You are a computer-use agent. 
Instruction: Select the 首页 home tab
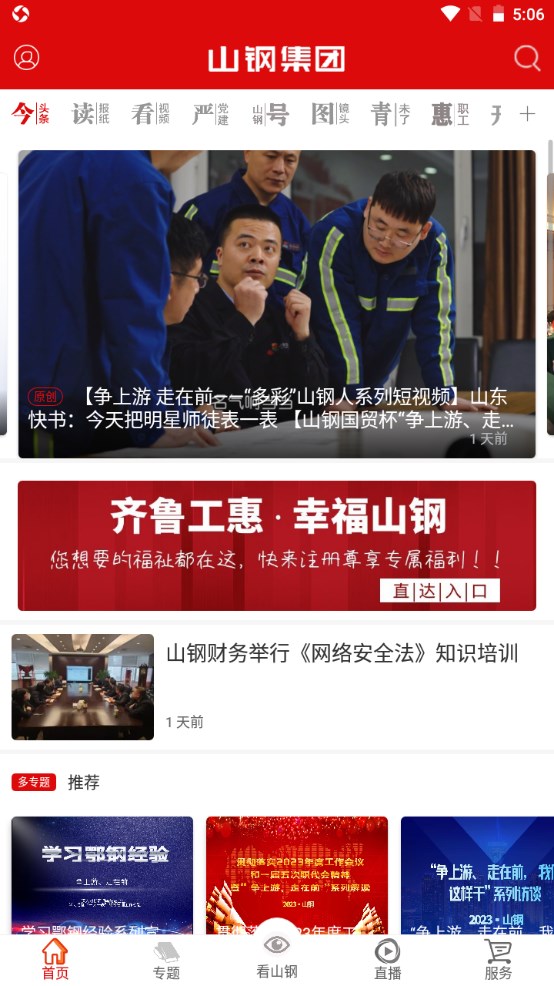[x=55, y=960]
